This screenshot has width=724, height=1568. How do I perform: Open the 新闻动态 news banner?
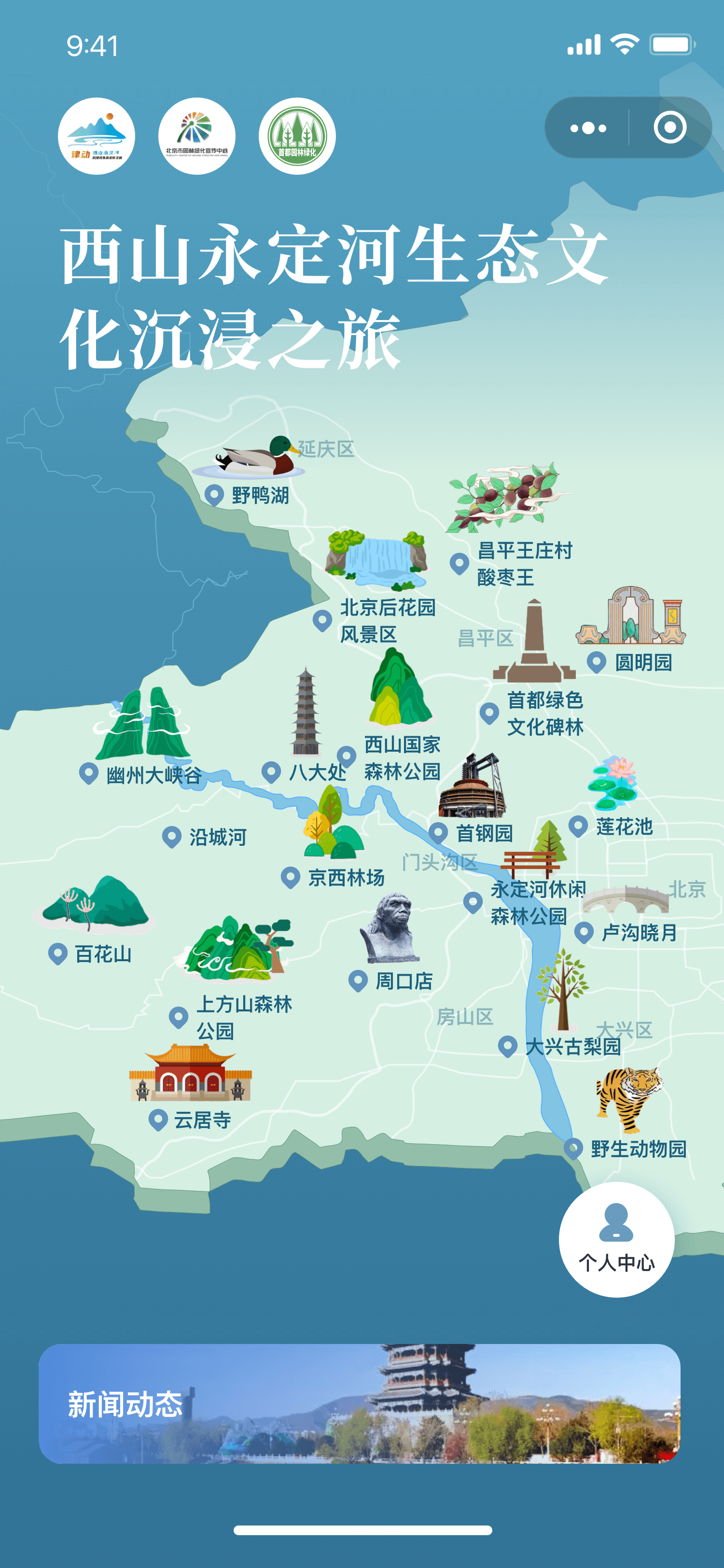[x=359, y=1403]
